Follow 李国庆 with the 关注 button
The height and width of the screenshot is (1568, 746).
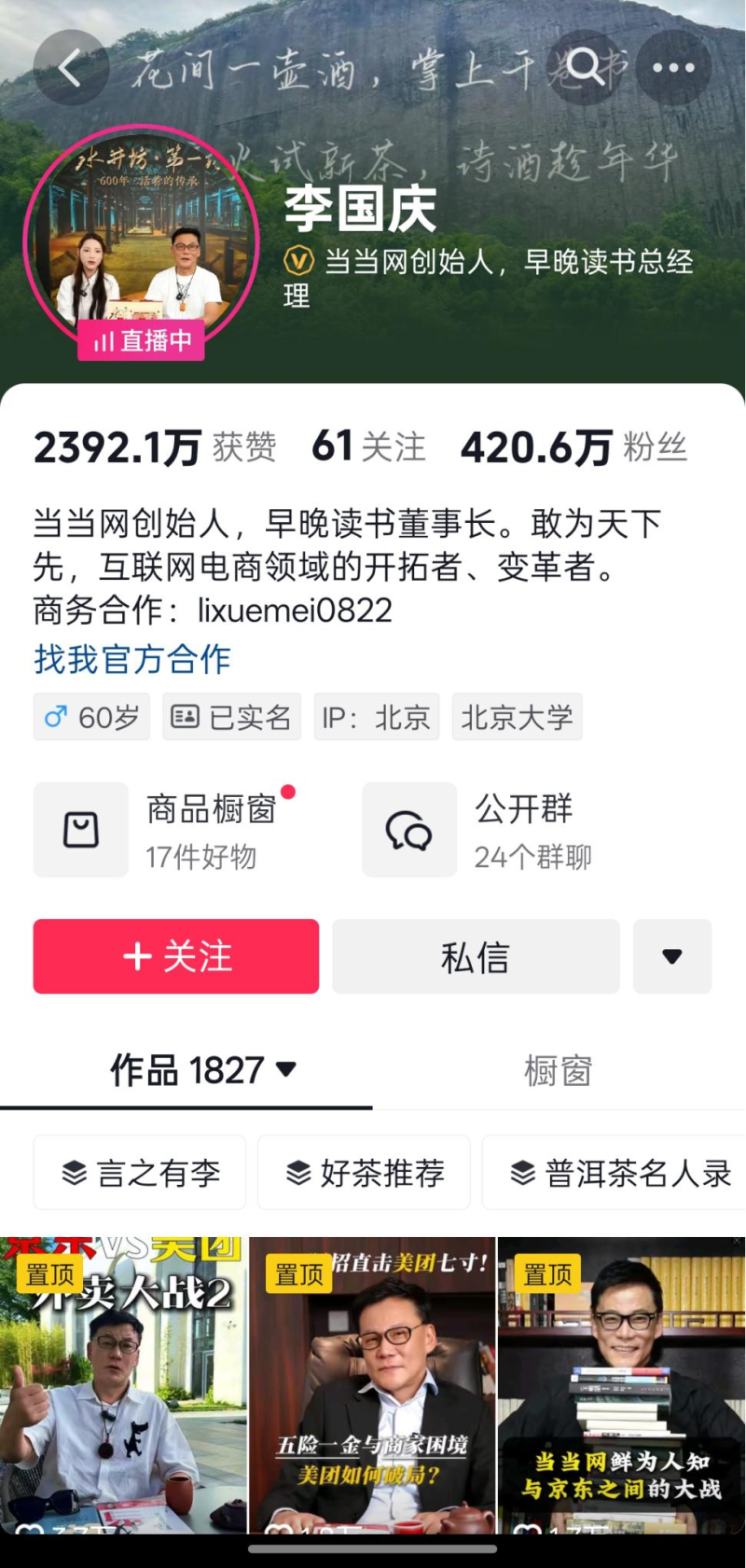pos(176,956)
